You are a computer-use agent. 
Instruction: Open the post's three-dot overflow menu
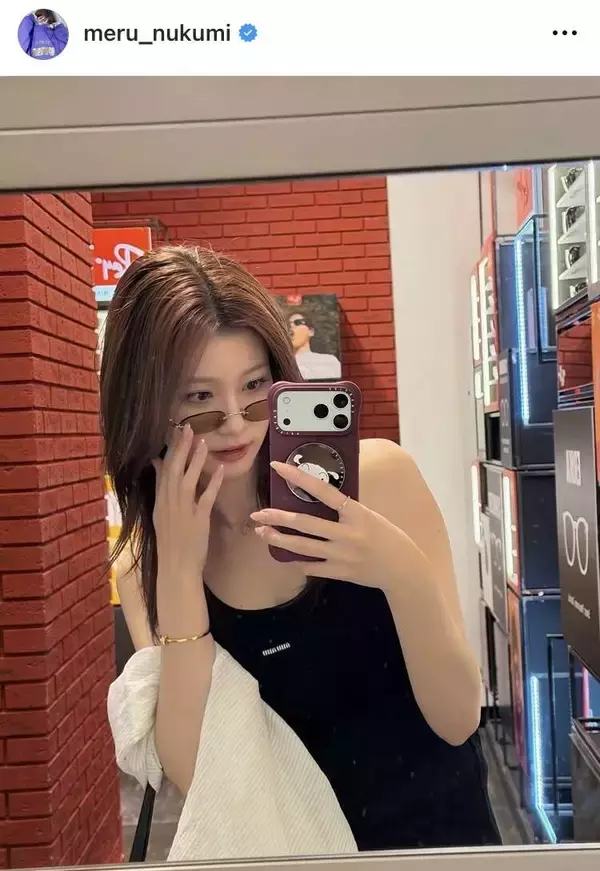point(564,33)
